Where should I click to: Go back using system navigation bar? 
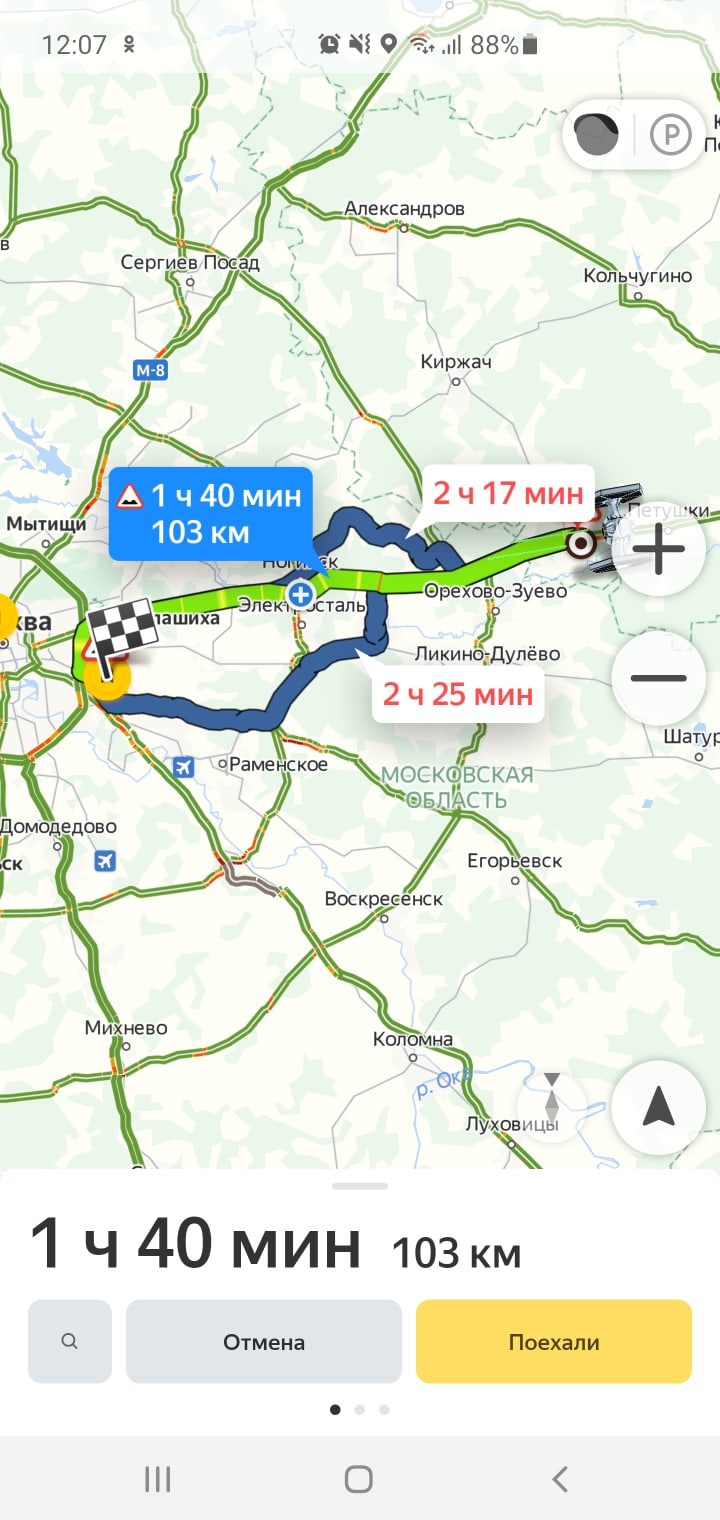coord(560,1479)
